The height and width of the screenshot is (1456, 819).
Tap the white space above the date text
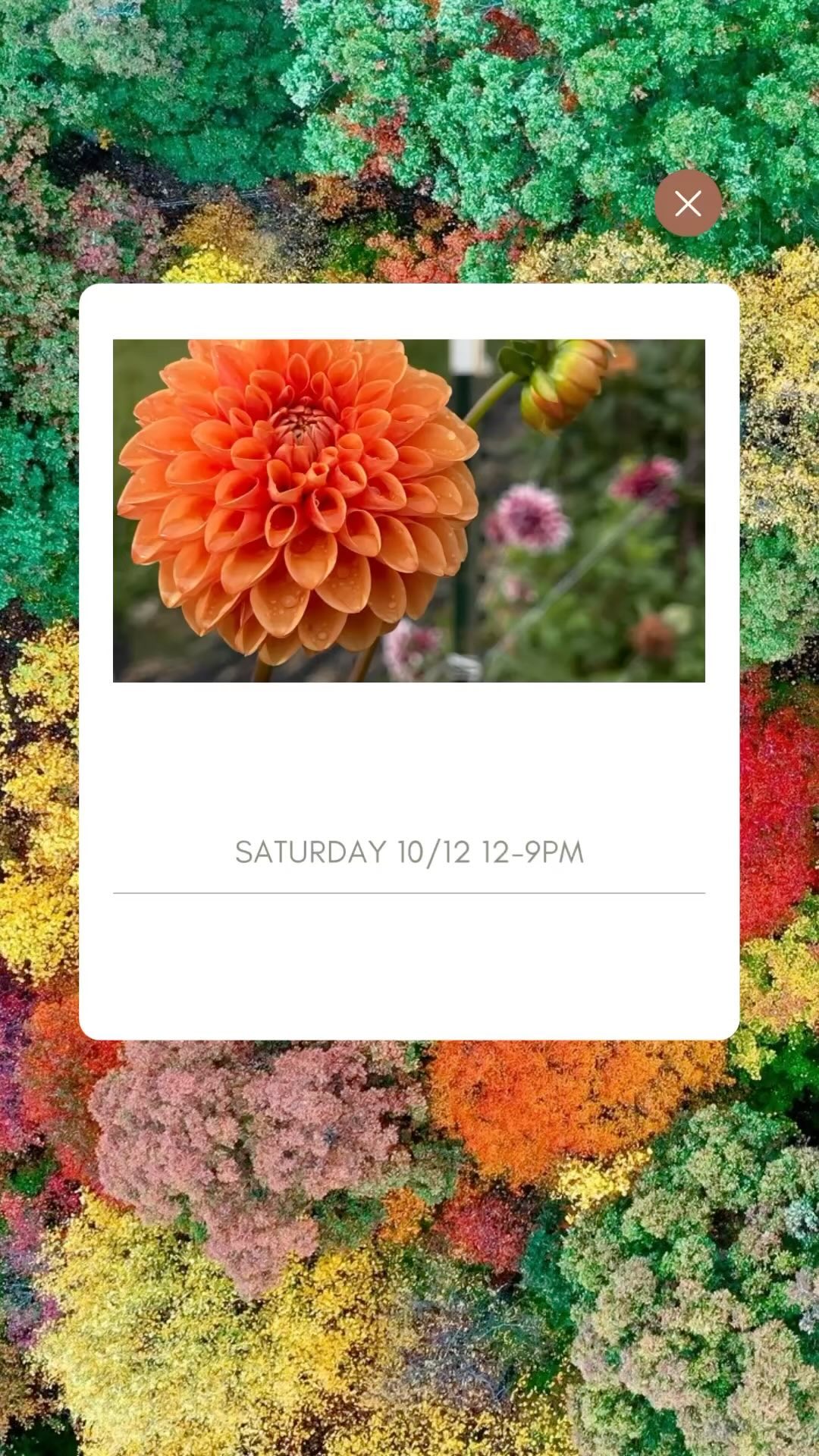click(409, 758)
